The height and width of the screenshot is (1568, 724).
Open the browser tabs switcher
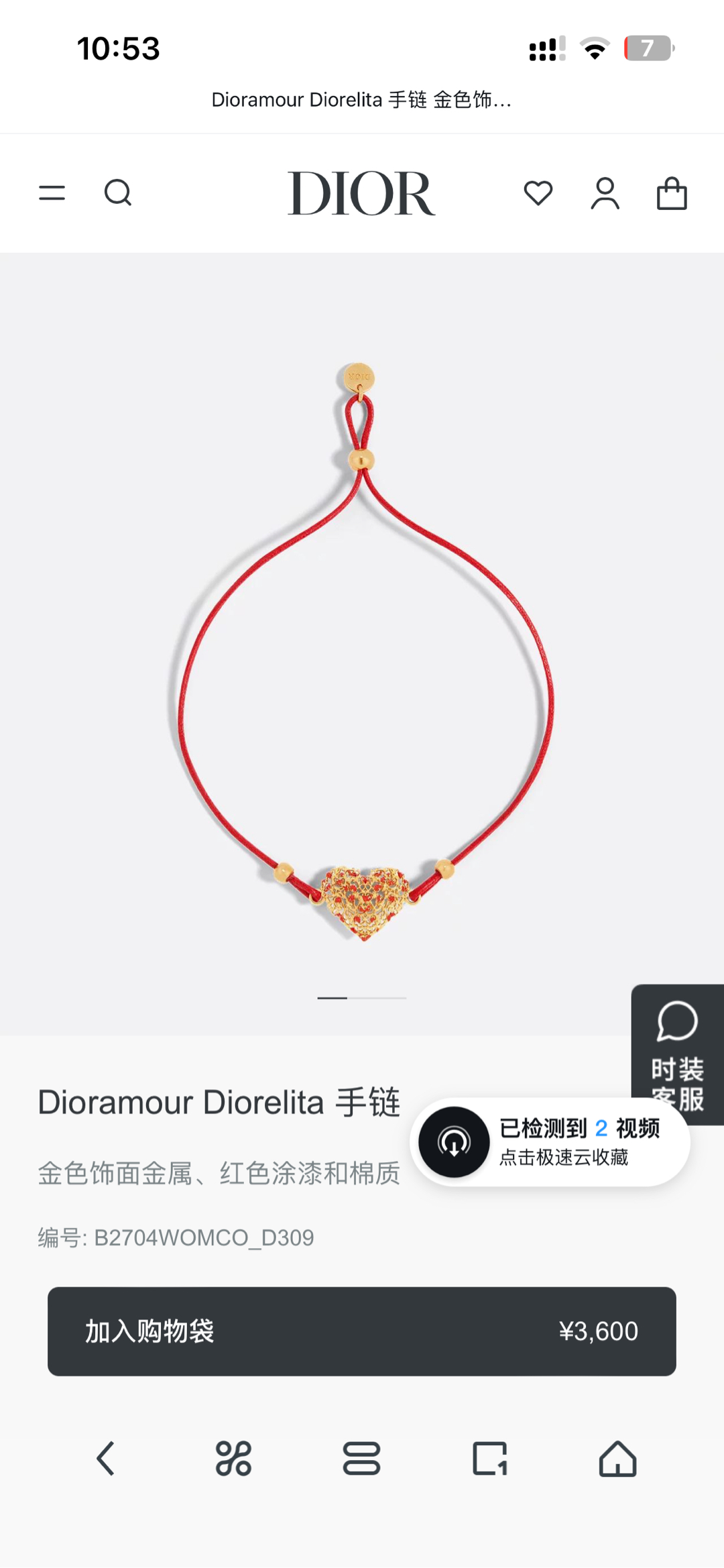coord(489,1459)
